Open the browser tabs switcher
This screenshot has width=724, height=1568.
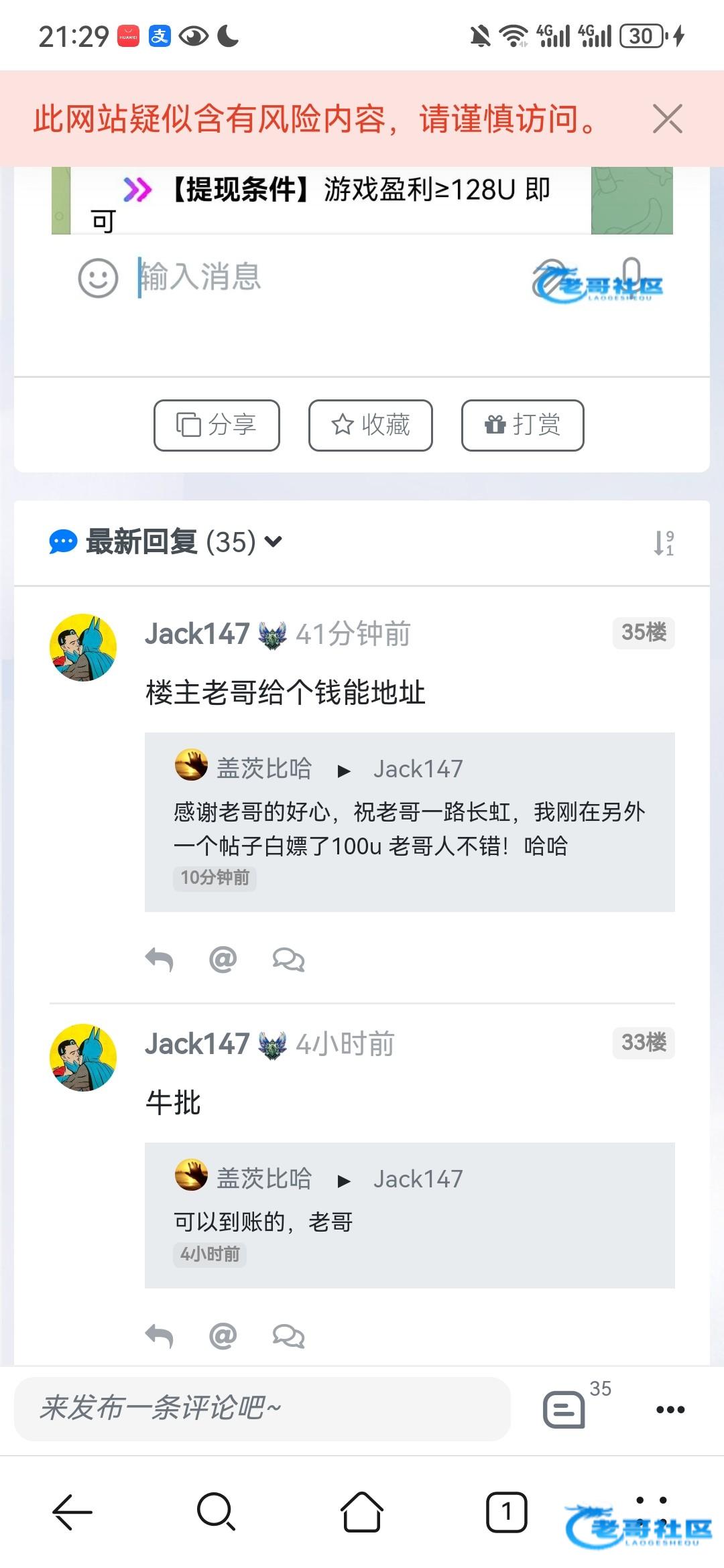(x=506, y=1512)
